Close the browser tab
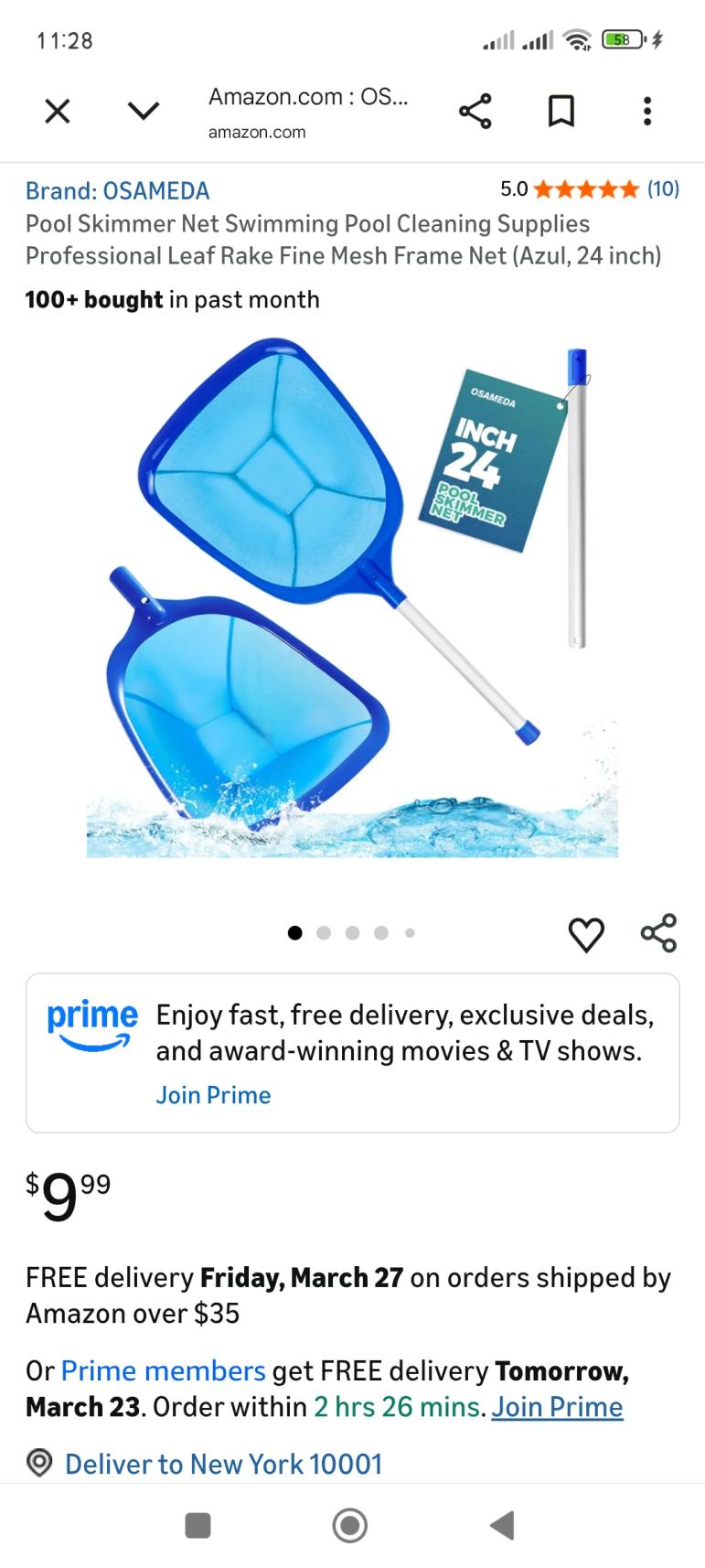Viewport: 705px width, 1568px height. click(57, 112)
